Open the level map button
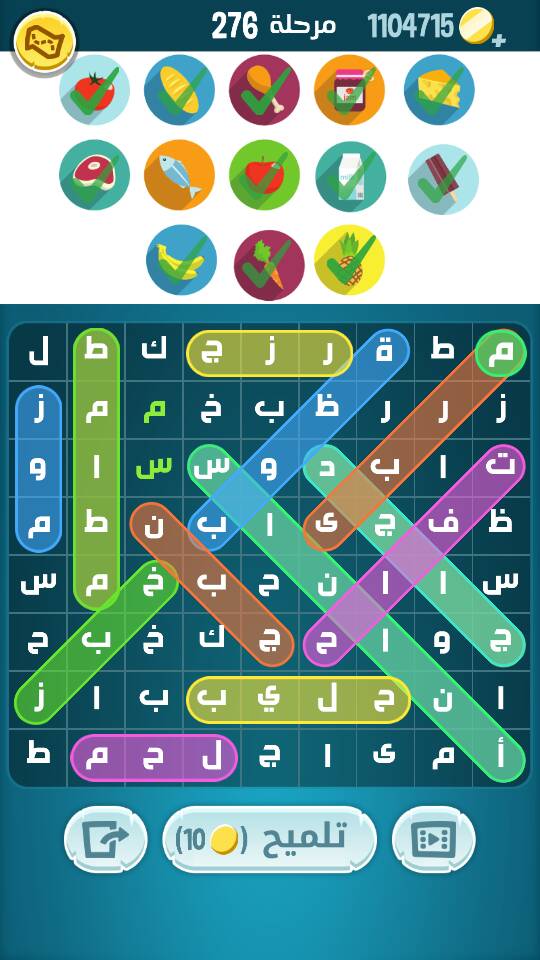 coord(43,42)
